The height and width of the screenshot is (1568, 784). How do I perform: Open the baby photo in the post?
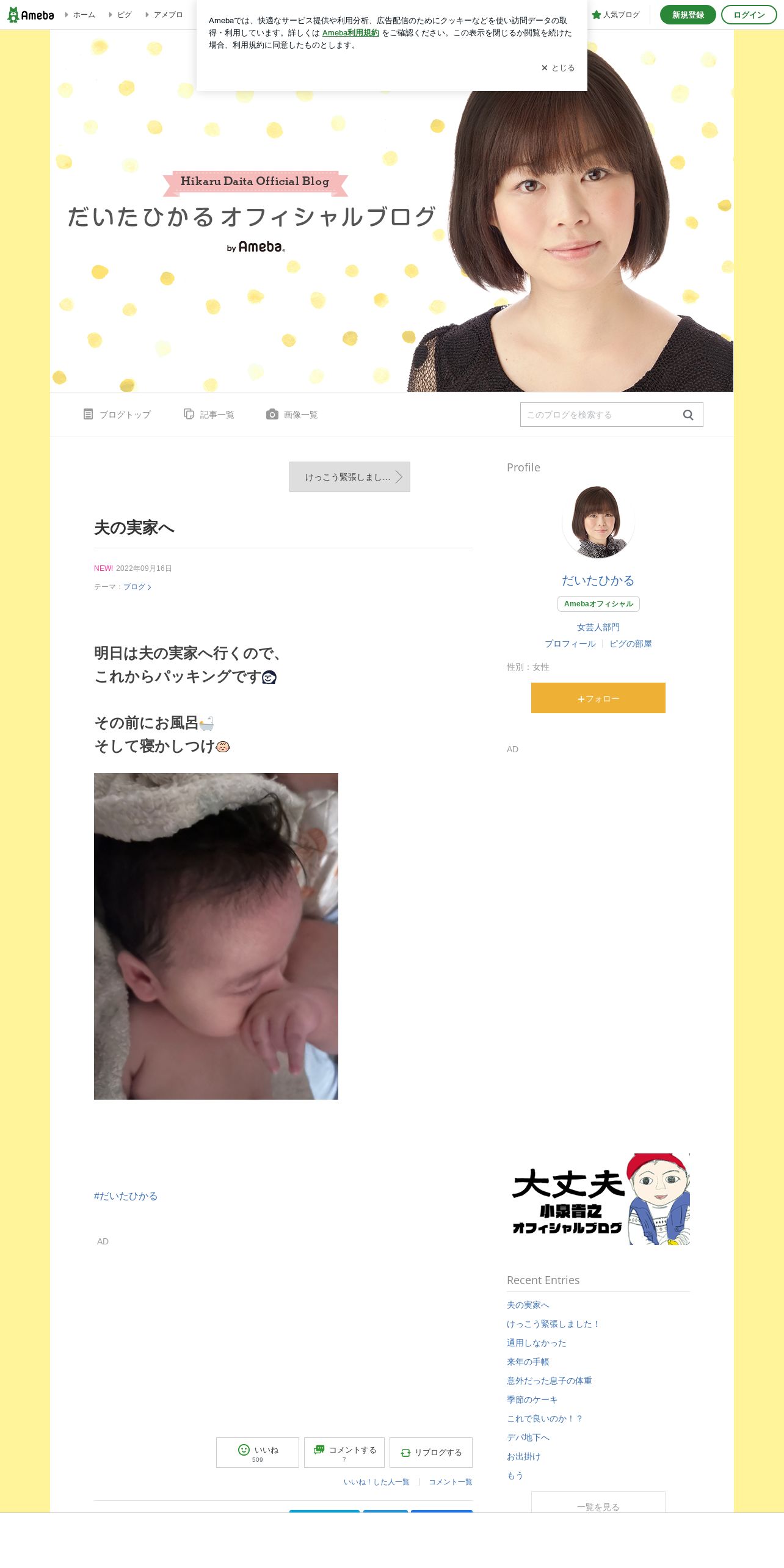point(216,936)
